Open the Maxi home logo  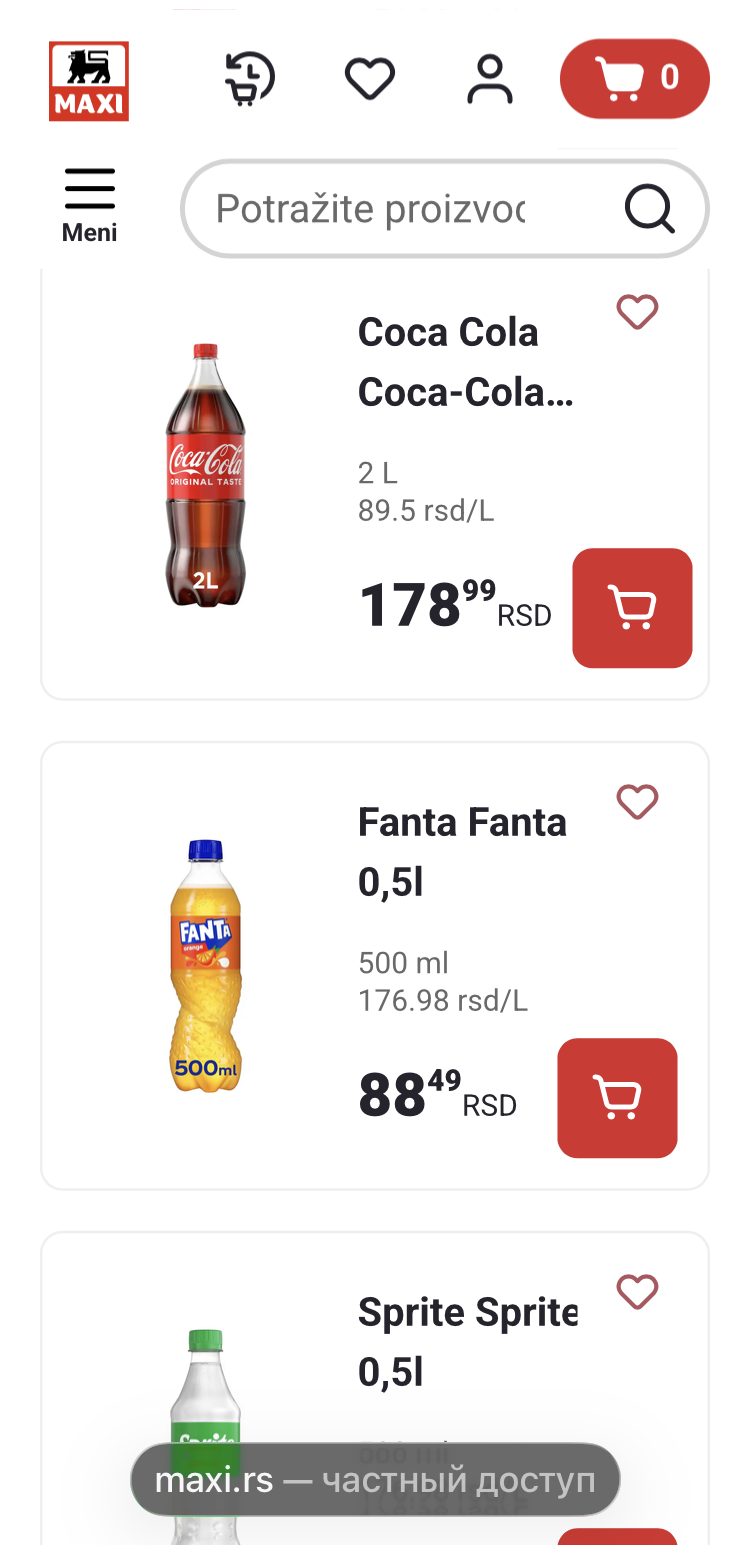[89, 80]
